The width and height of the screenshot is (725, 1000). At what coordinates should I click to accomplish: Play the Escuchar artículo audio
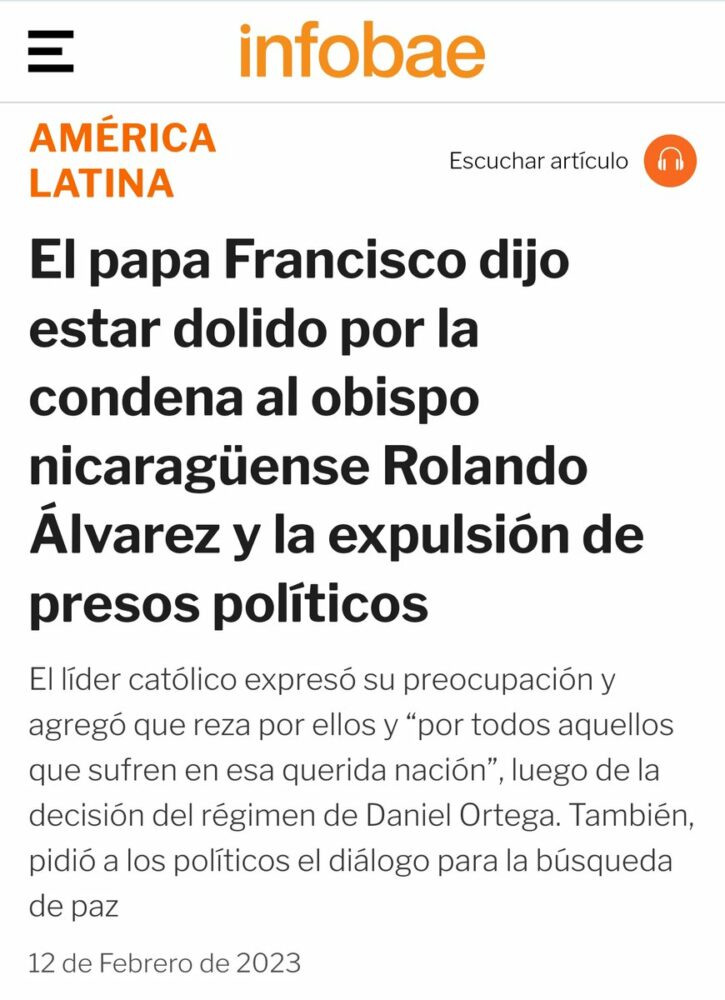tap(670, 161)
